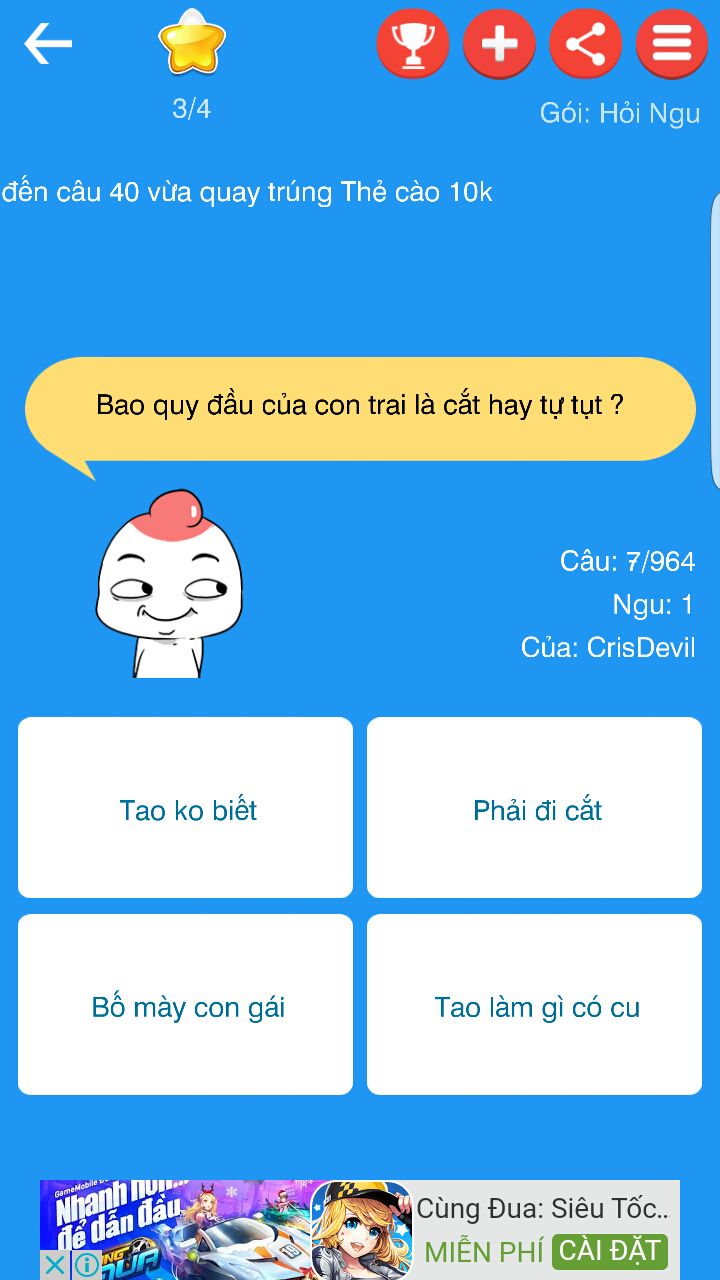
Task: Choose answer "Tao ko biết"
Action: [186, 808]
